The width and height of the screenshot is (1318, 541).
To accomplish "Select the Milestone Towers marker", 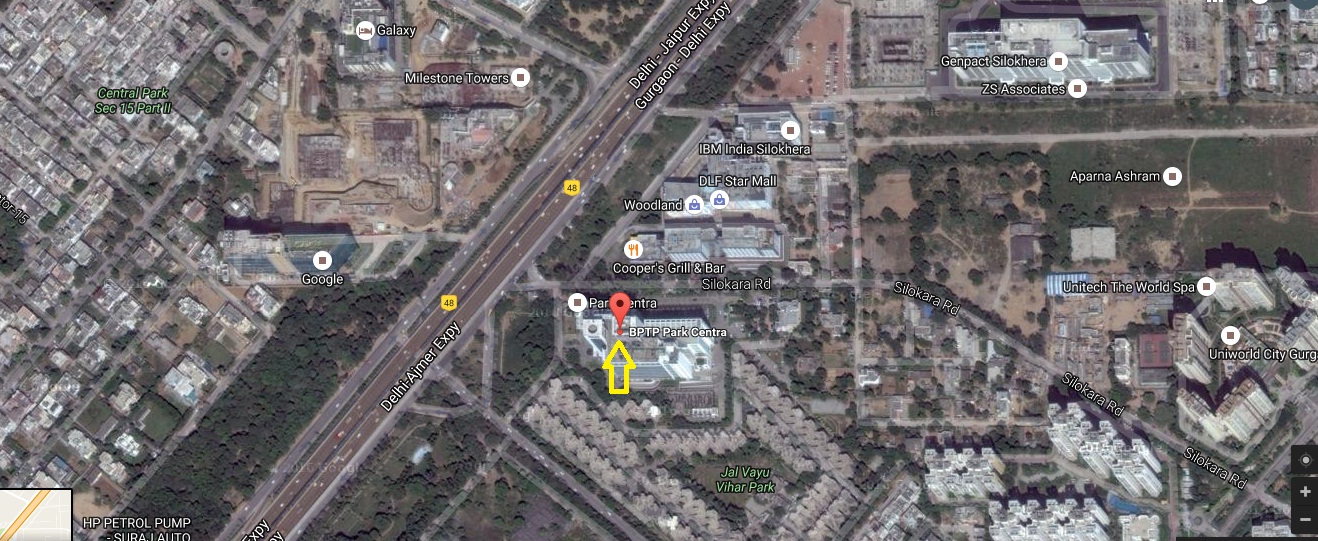I will pos(521,78).
